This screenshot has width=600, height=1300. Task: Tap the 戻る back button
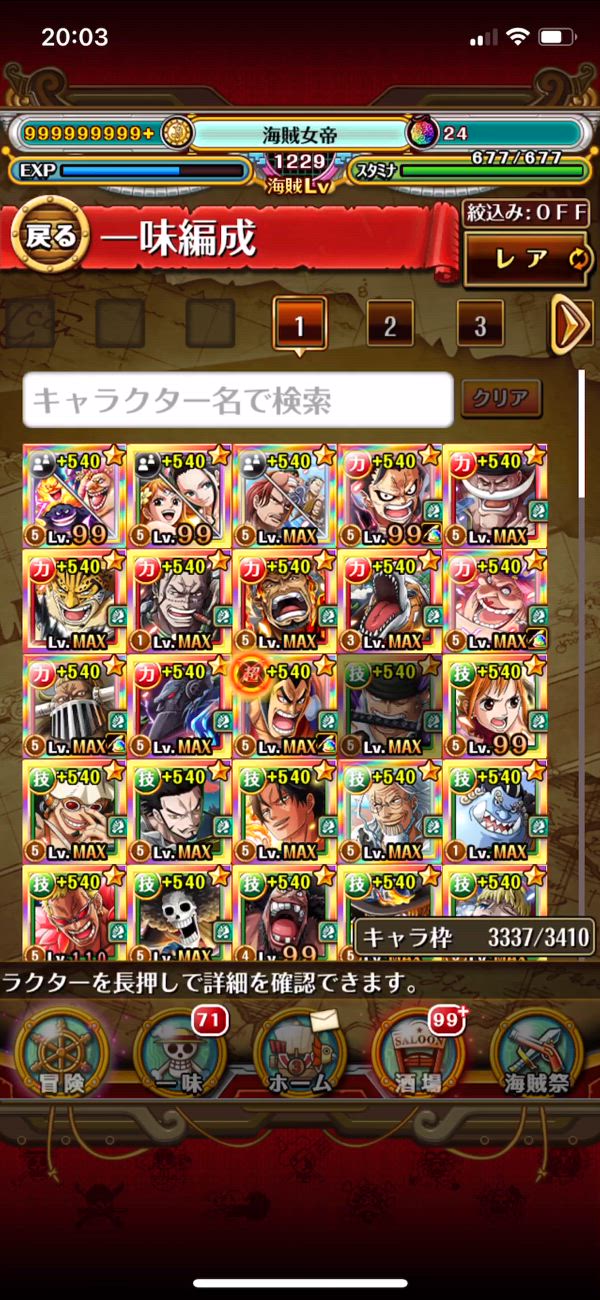pyautogui.click(x=48, y=237)
